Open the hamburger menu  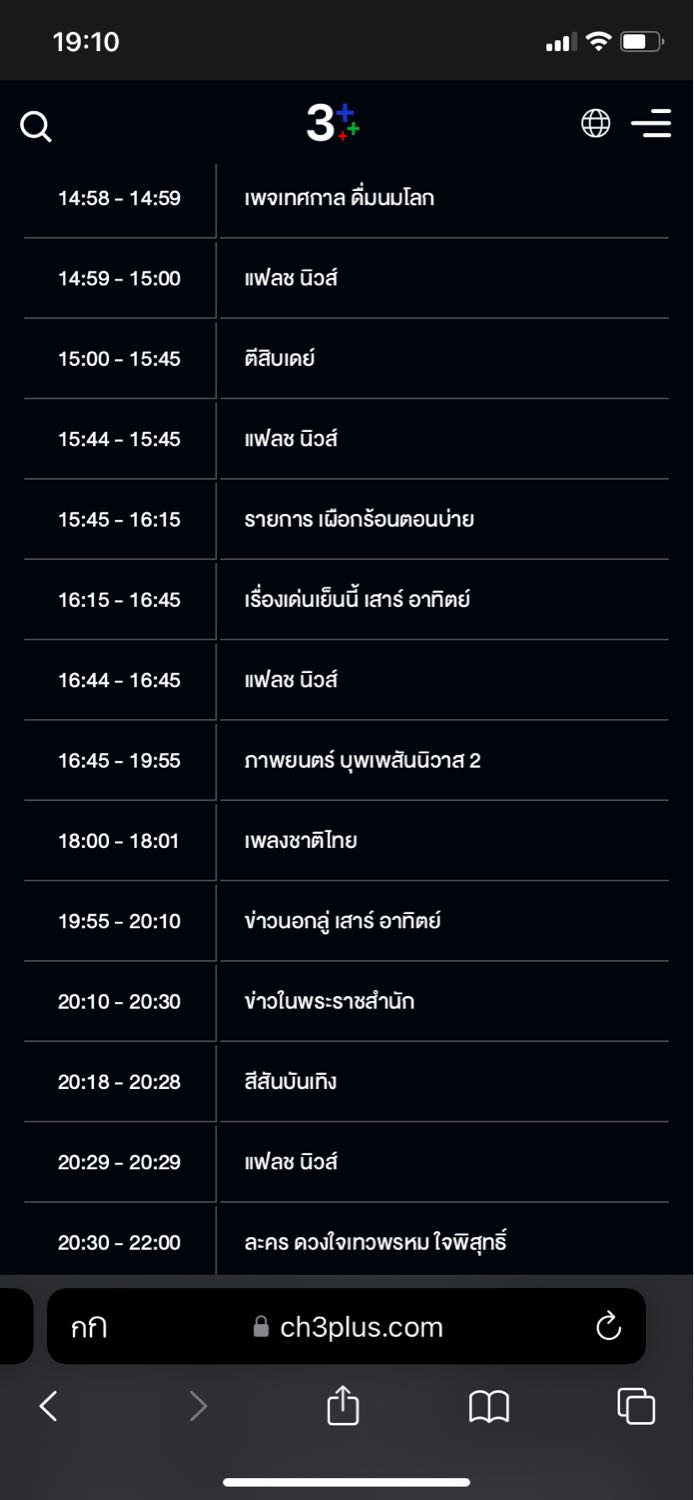click(x=651, y=123)
